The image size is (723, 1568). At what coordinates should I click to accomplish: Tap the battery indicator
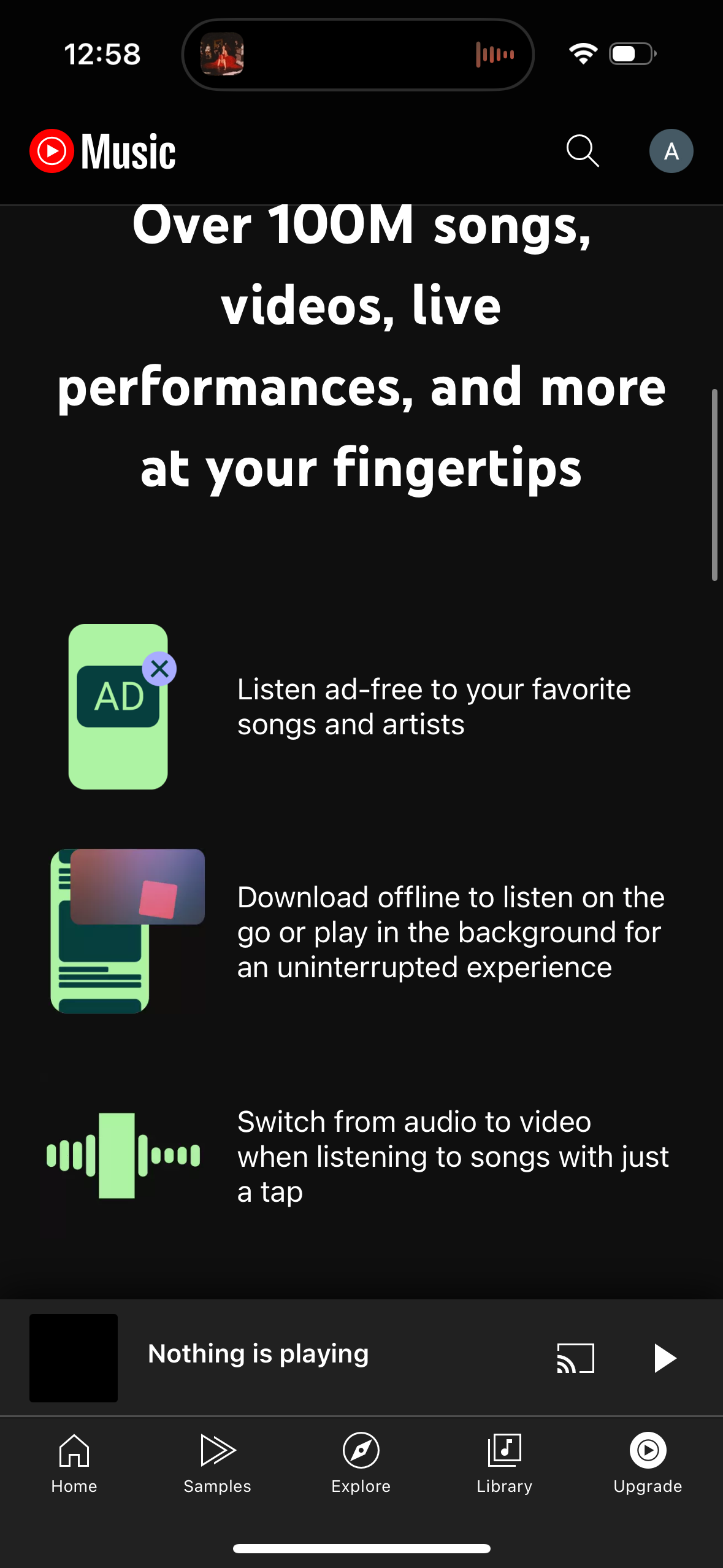631,53
